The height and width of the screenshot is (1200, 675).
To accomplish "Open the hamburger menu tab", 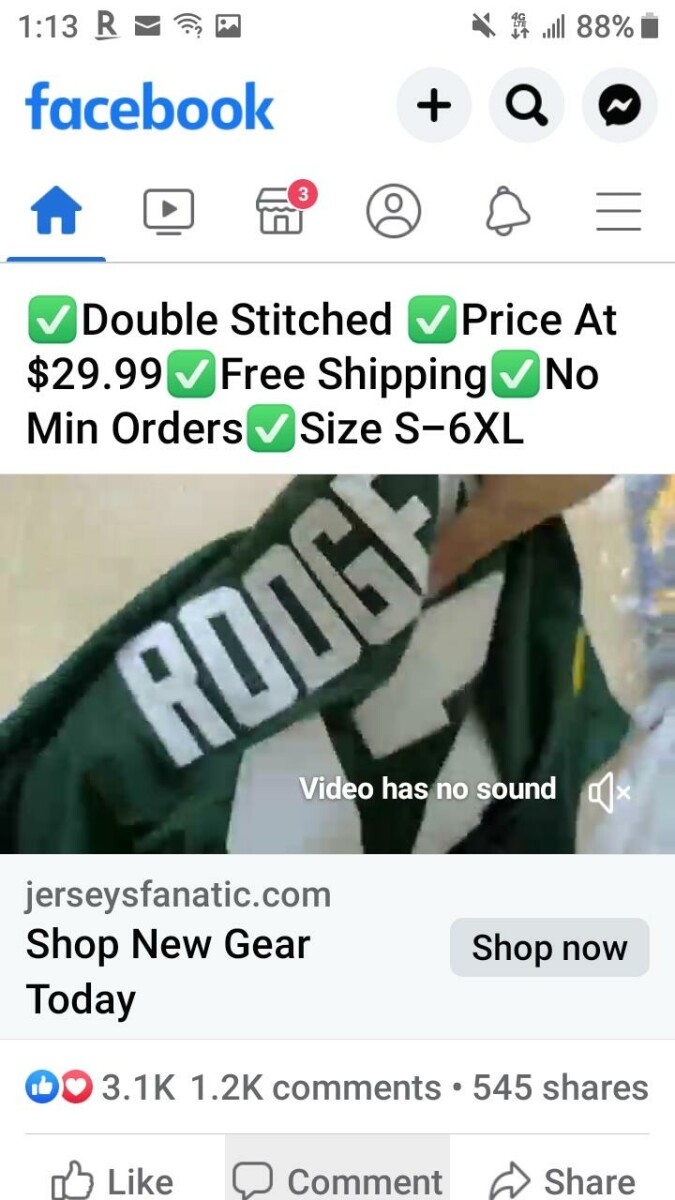I will point(619,212).
